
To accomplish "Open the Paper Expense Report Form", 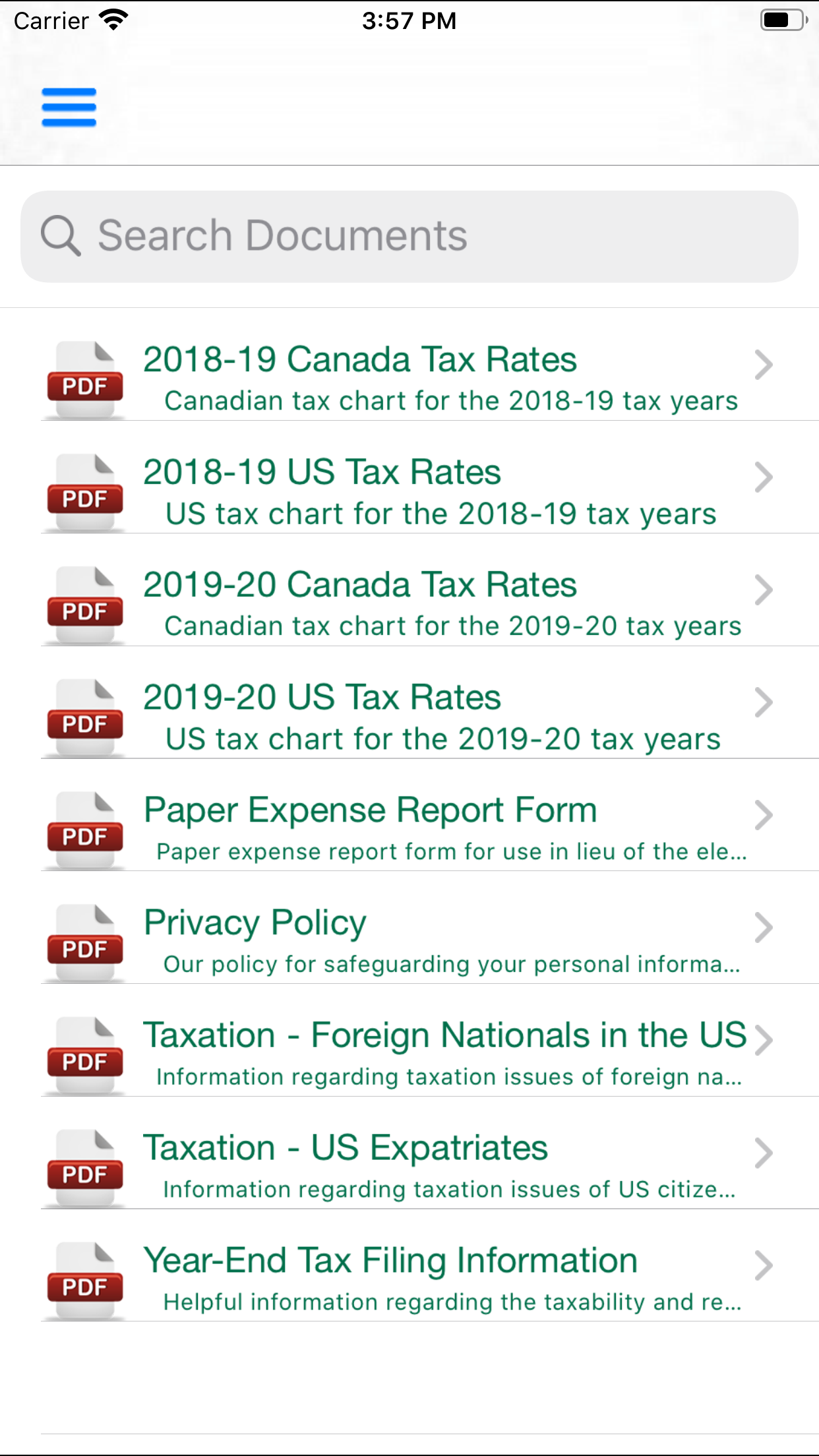I will click(x=409, y=816).
